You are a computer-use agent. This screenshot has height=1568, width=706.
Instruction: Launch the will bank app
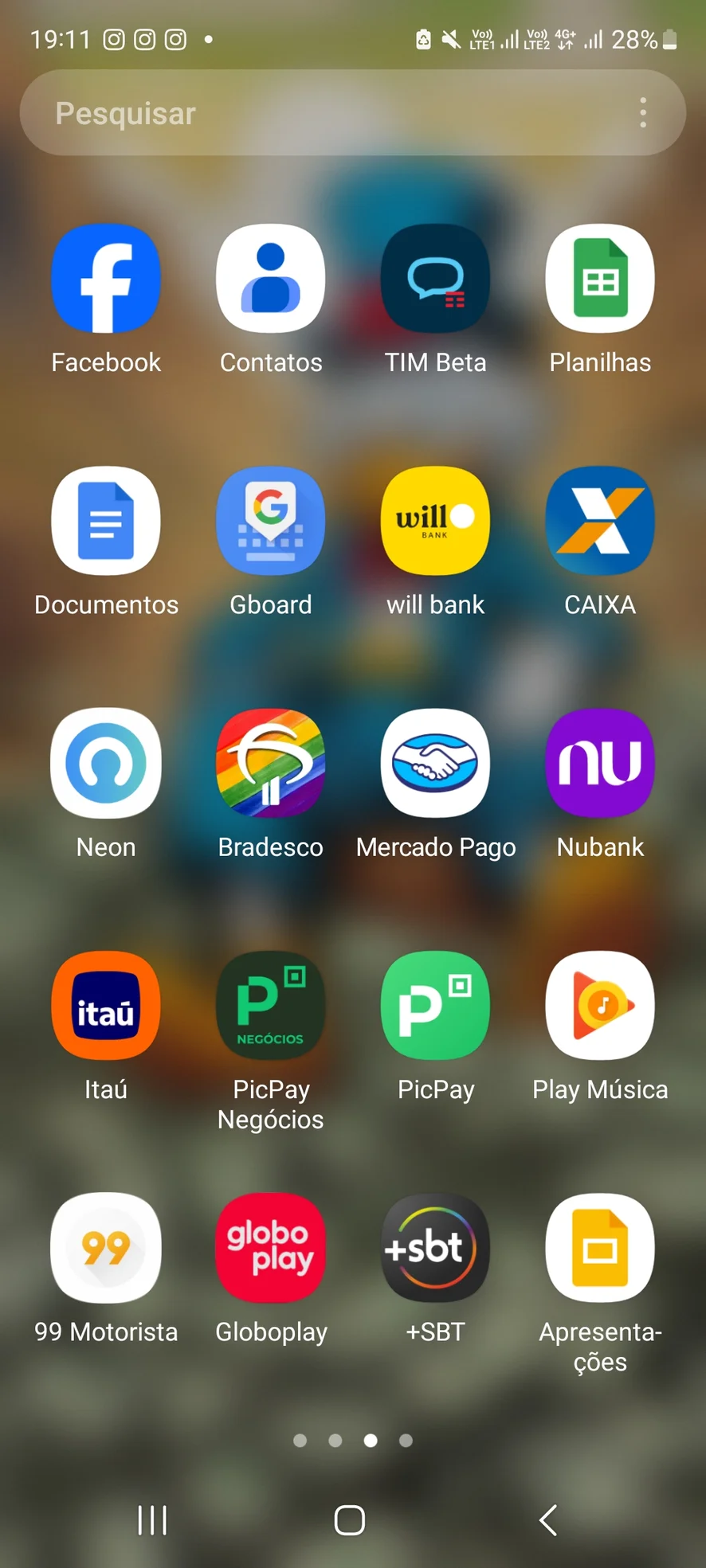pos(435,521)
